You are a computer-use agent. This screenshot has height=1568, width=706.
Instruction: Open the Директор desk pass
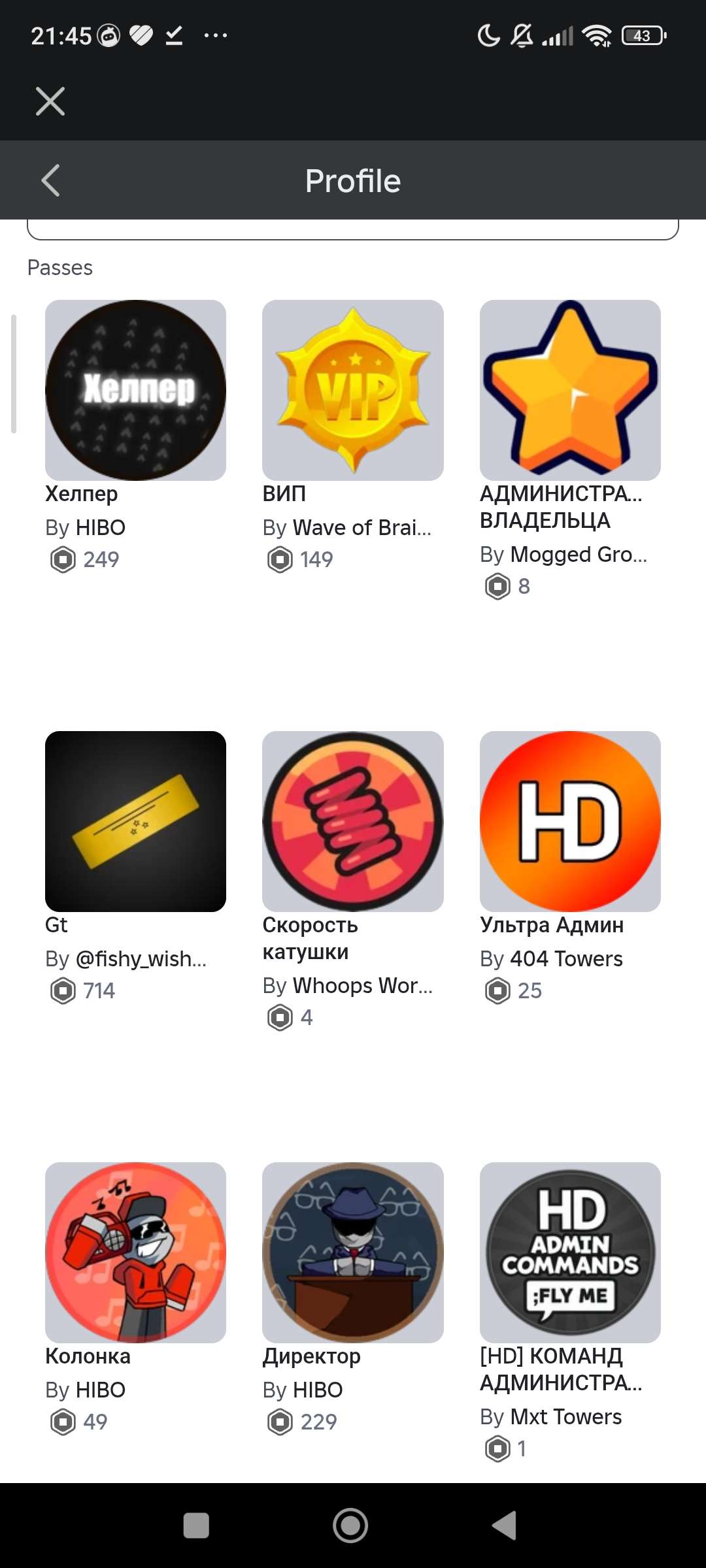tap(352, 1252)
